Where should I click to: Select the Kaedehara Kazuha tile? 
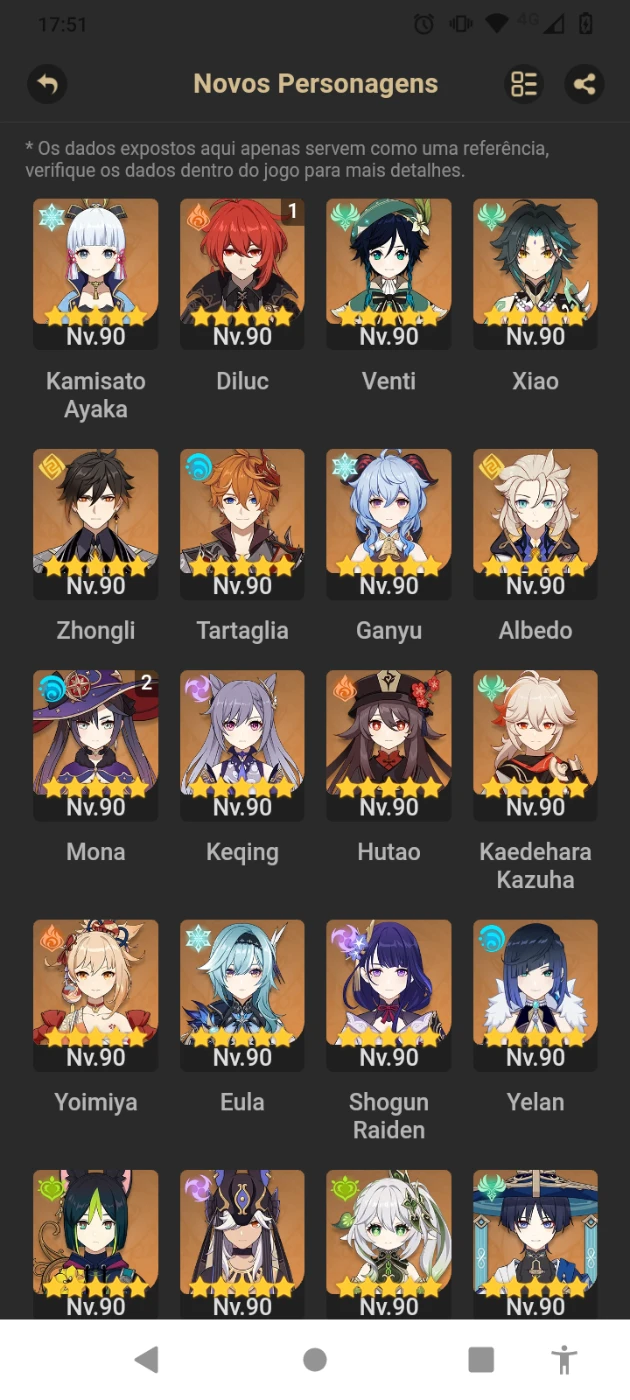tap(535, 742)
